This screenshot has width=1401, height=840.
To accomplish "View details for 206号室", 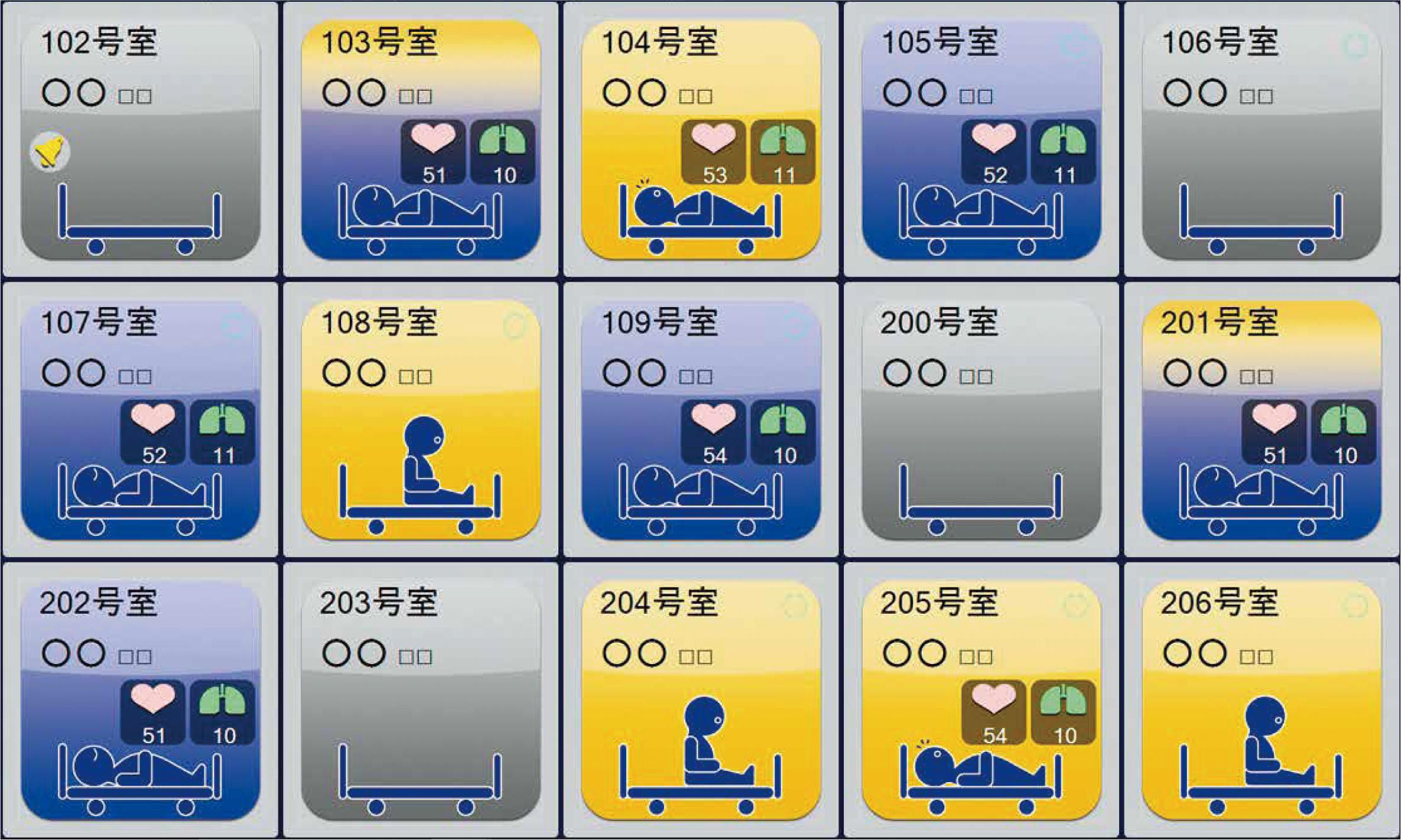I will (1262, 701).
